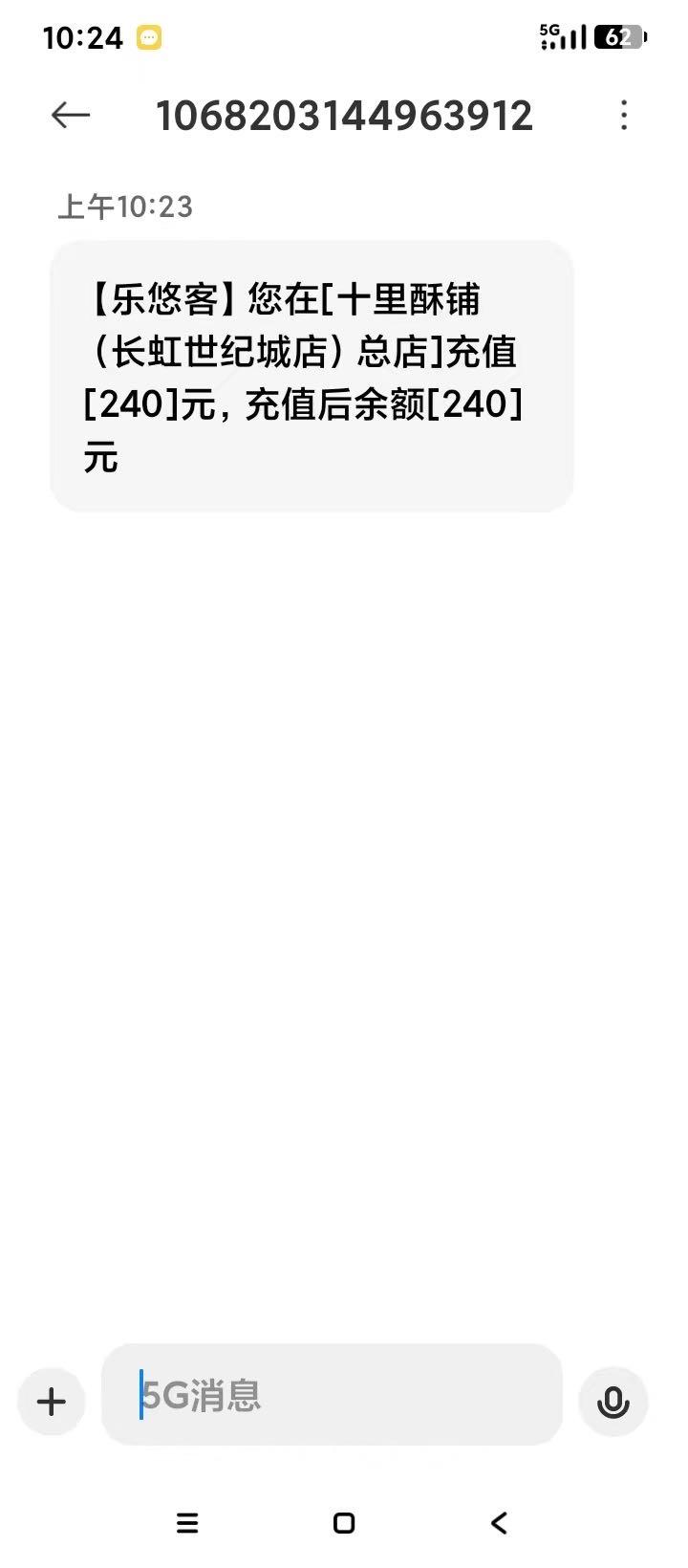Return to the home screen
The height and width of the screenshot is (1568, 688).
[344, 1523]
